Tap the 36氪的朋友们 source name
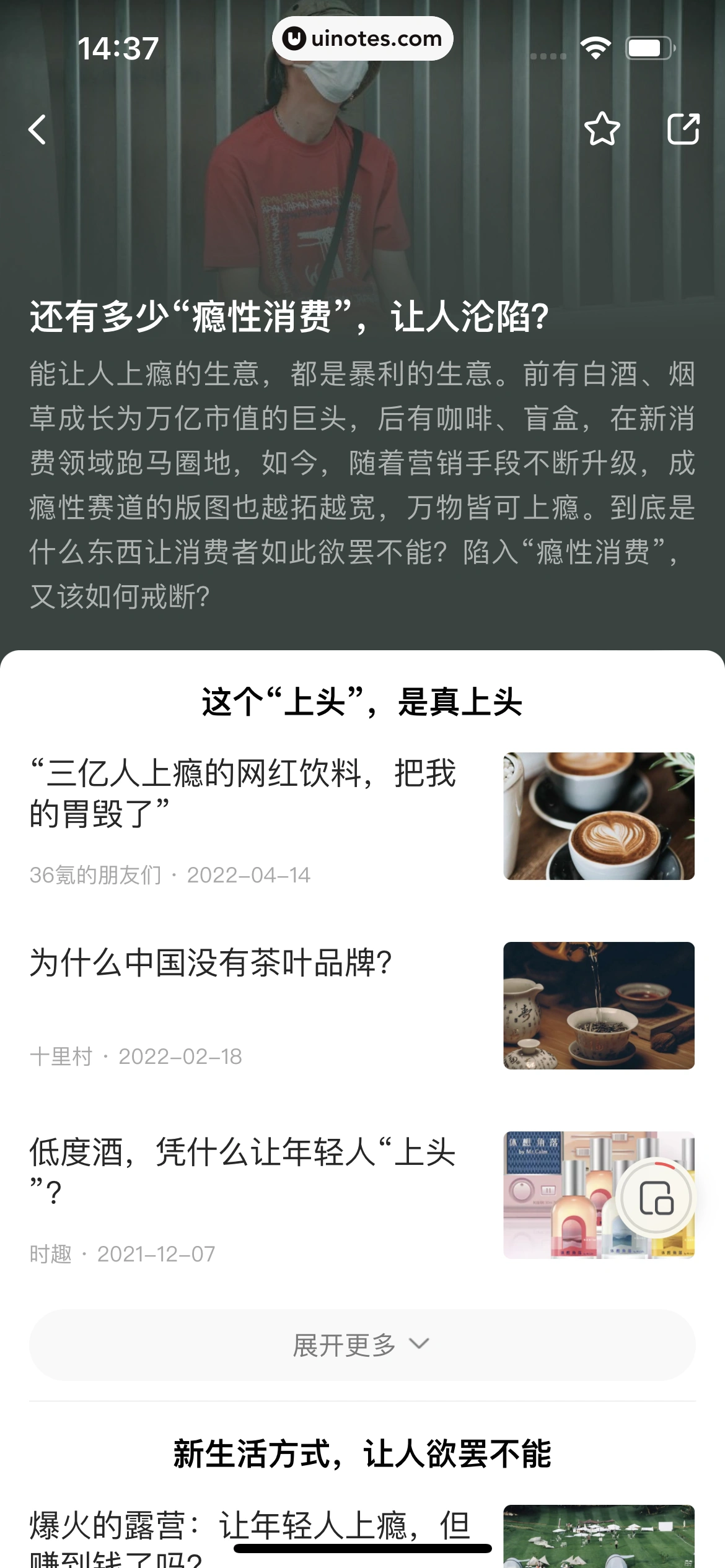The image size is (725, 1568). click(x=94, y=875)
